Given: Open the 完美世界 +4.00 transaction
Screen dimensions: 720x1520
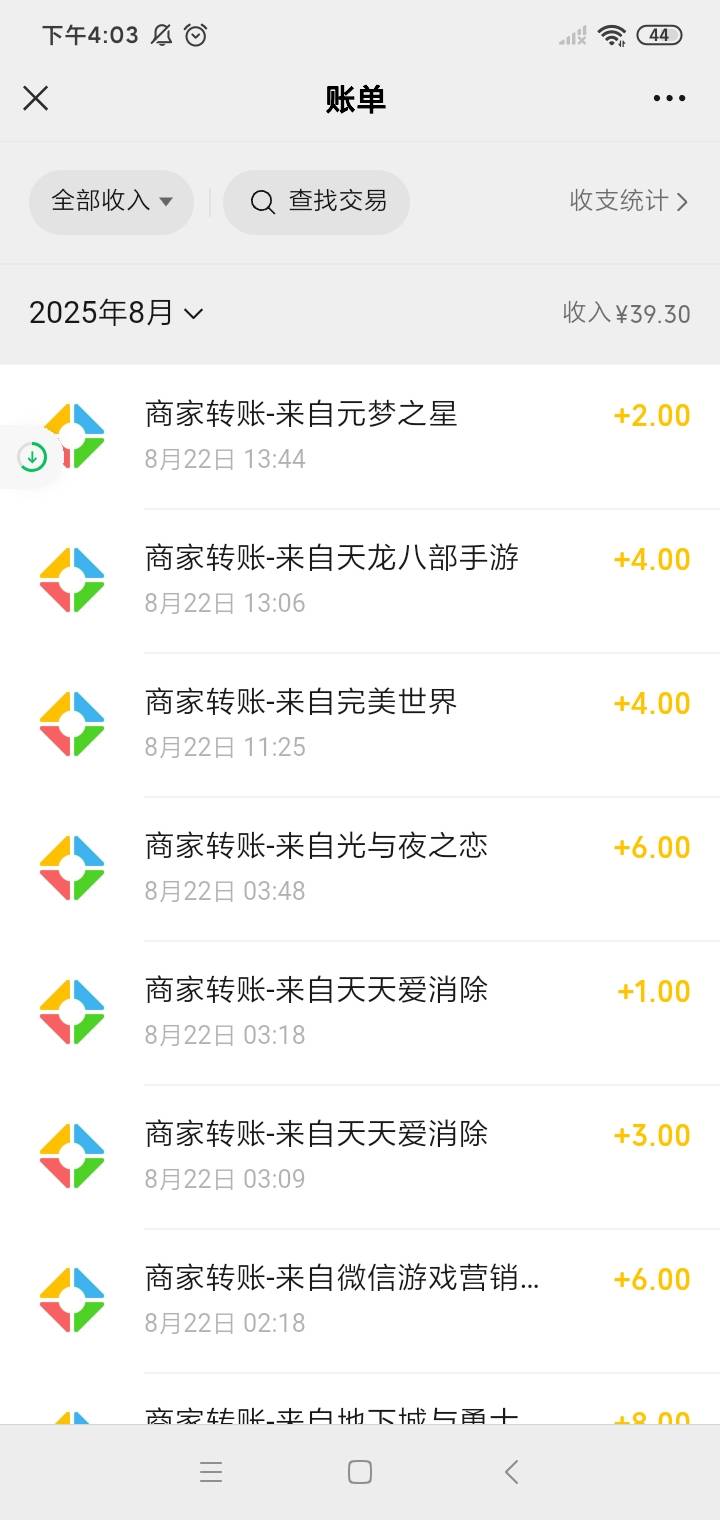Looking at the screenshot, I should click(x=360, y=725).
